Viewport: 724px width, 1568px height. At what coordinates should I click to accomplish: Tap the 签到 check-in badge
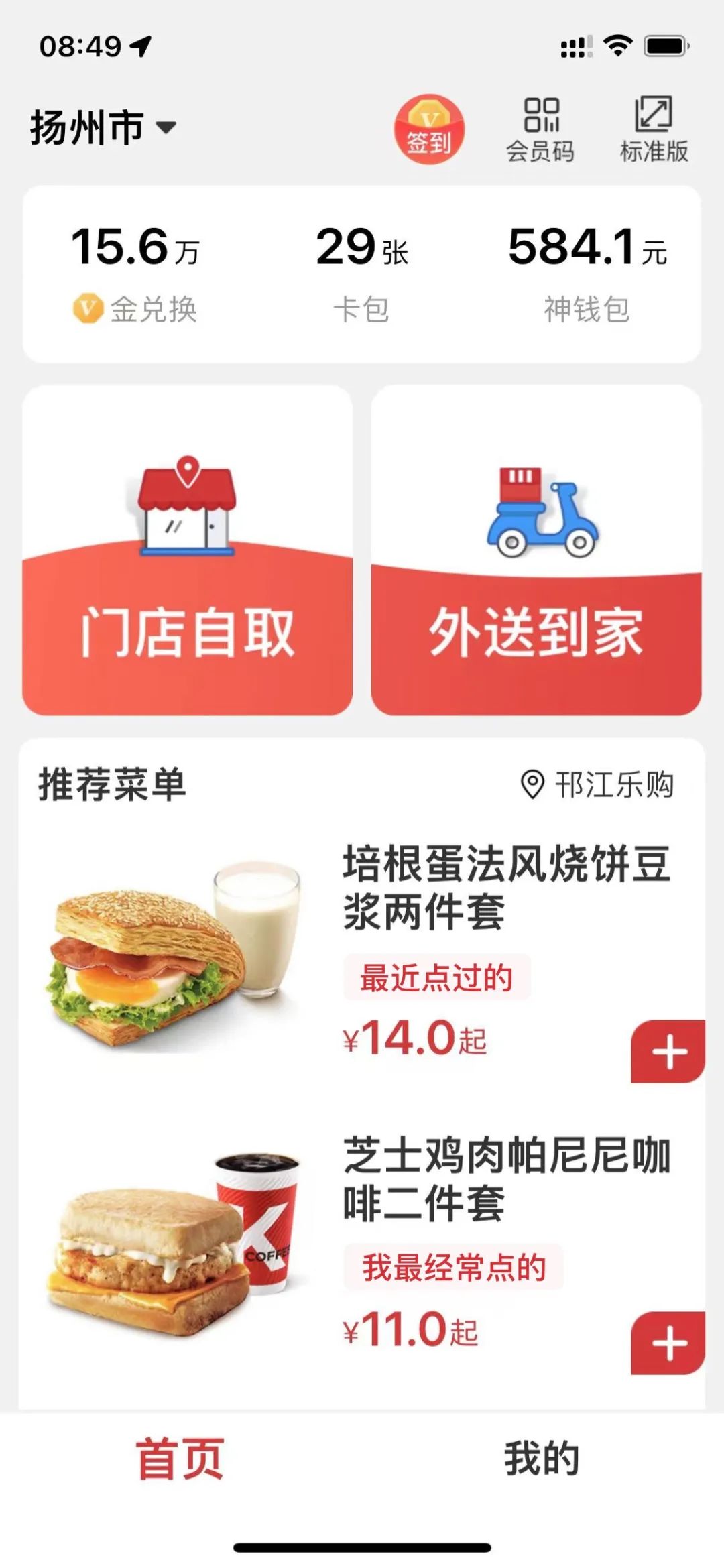click(x=428, y=129)
